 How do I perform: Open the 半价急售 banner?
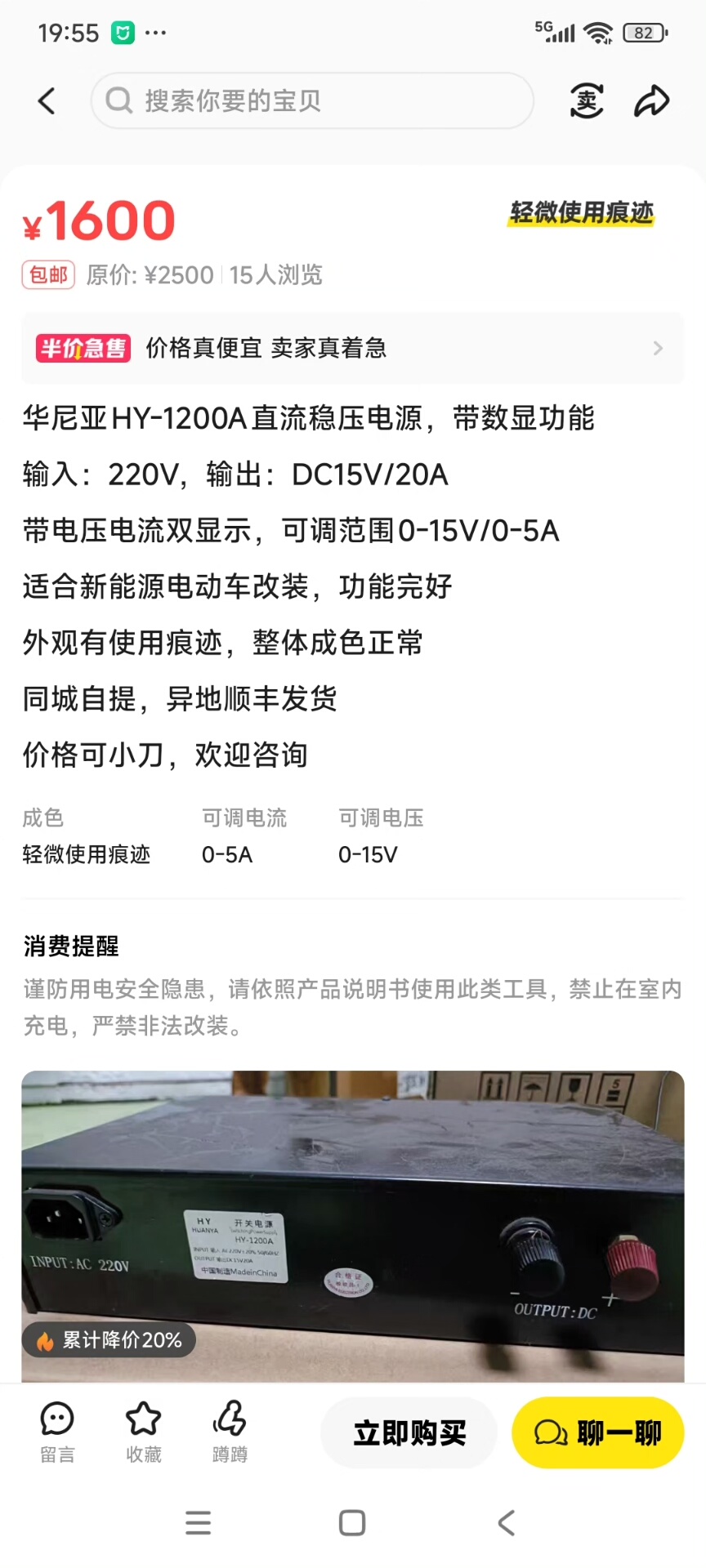[353, 349]
